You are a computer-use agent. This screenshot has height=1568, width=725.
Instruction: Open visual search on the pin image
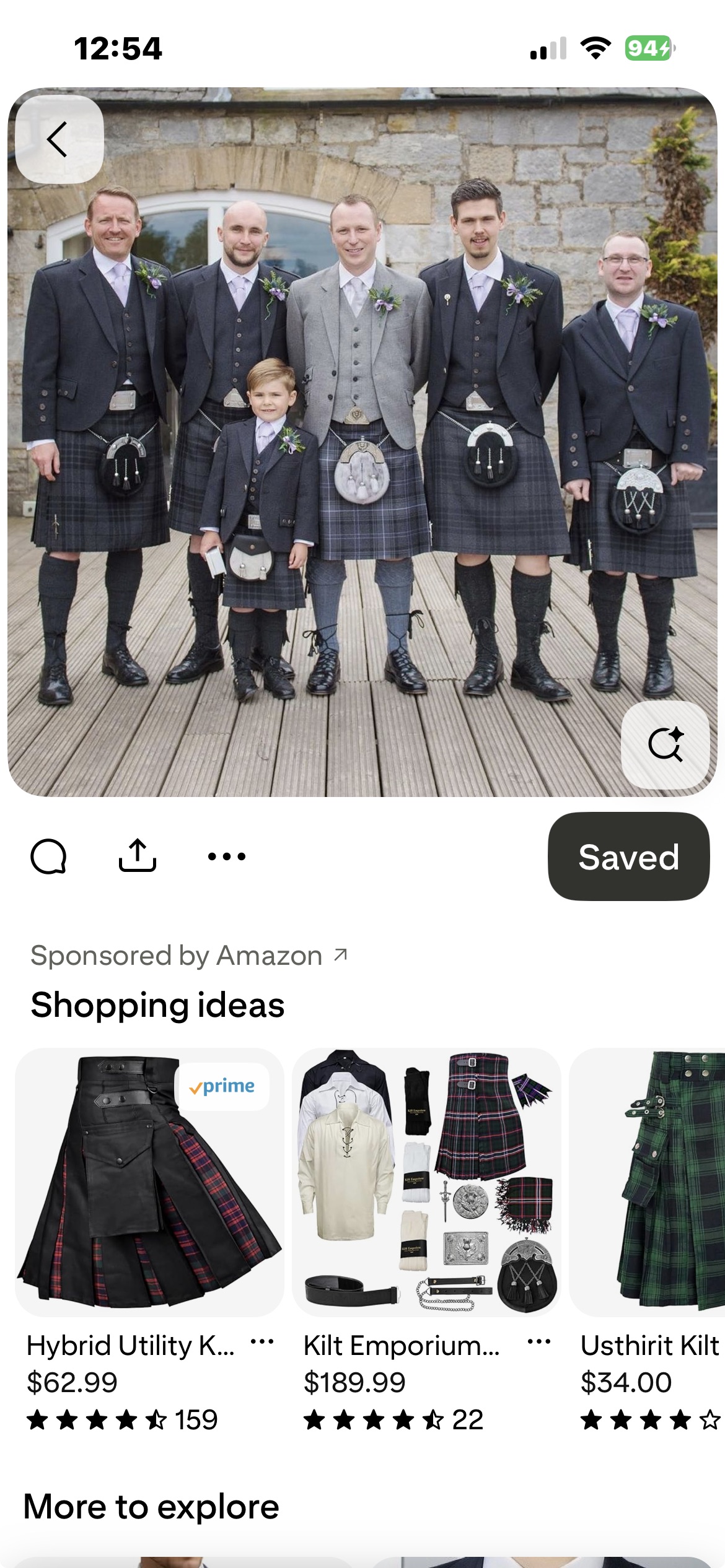click(x=665, y=744)
